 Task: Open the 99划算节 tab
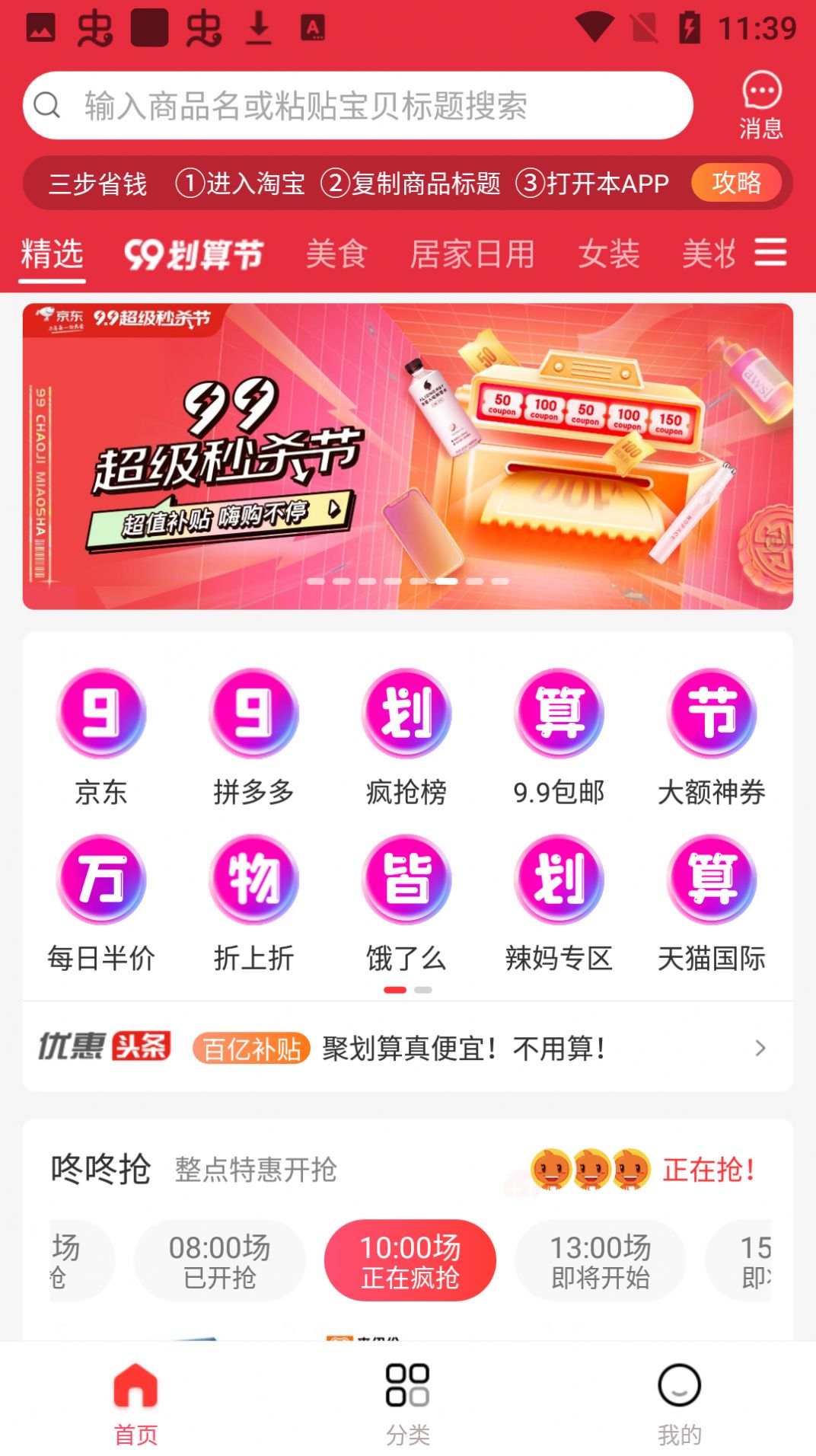(x=194, y=253)
